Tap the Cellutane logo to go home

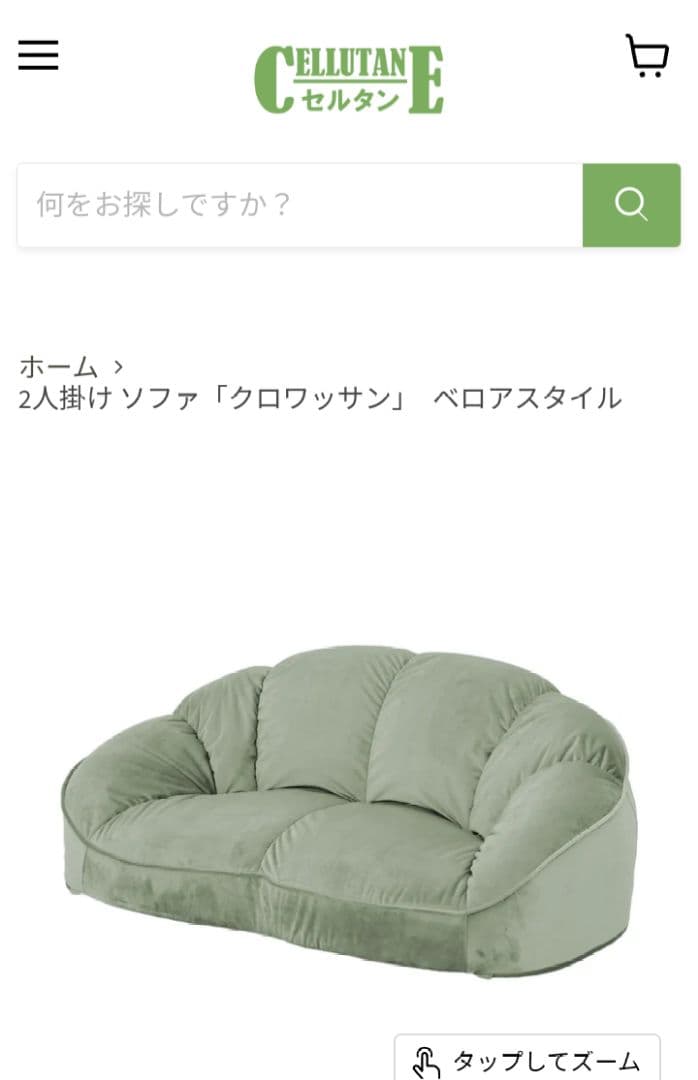(x=349, y=79)
